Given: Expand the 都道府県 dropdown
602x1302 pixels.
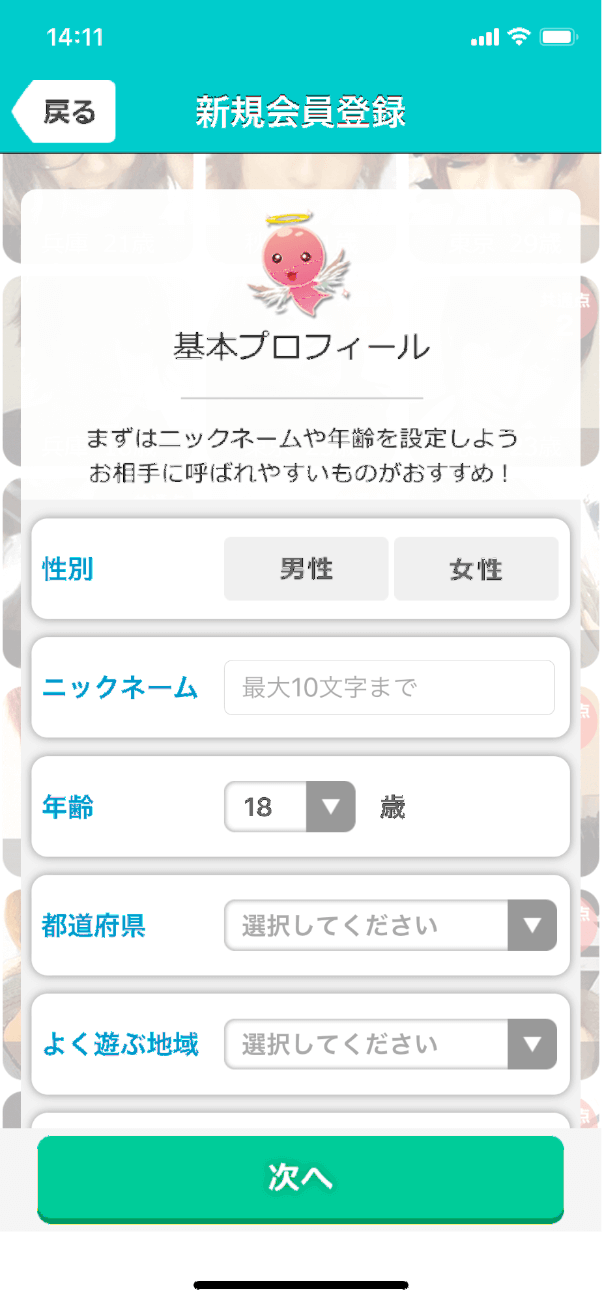Looking at the screenshot, I should (390, 925).
